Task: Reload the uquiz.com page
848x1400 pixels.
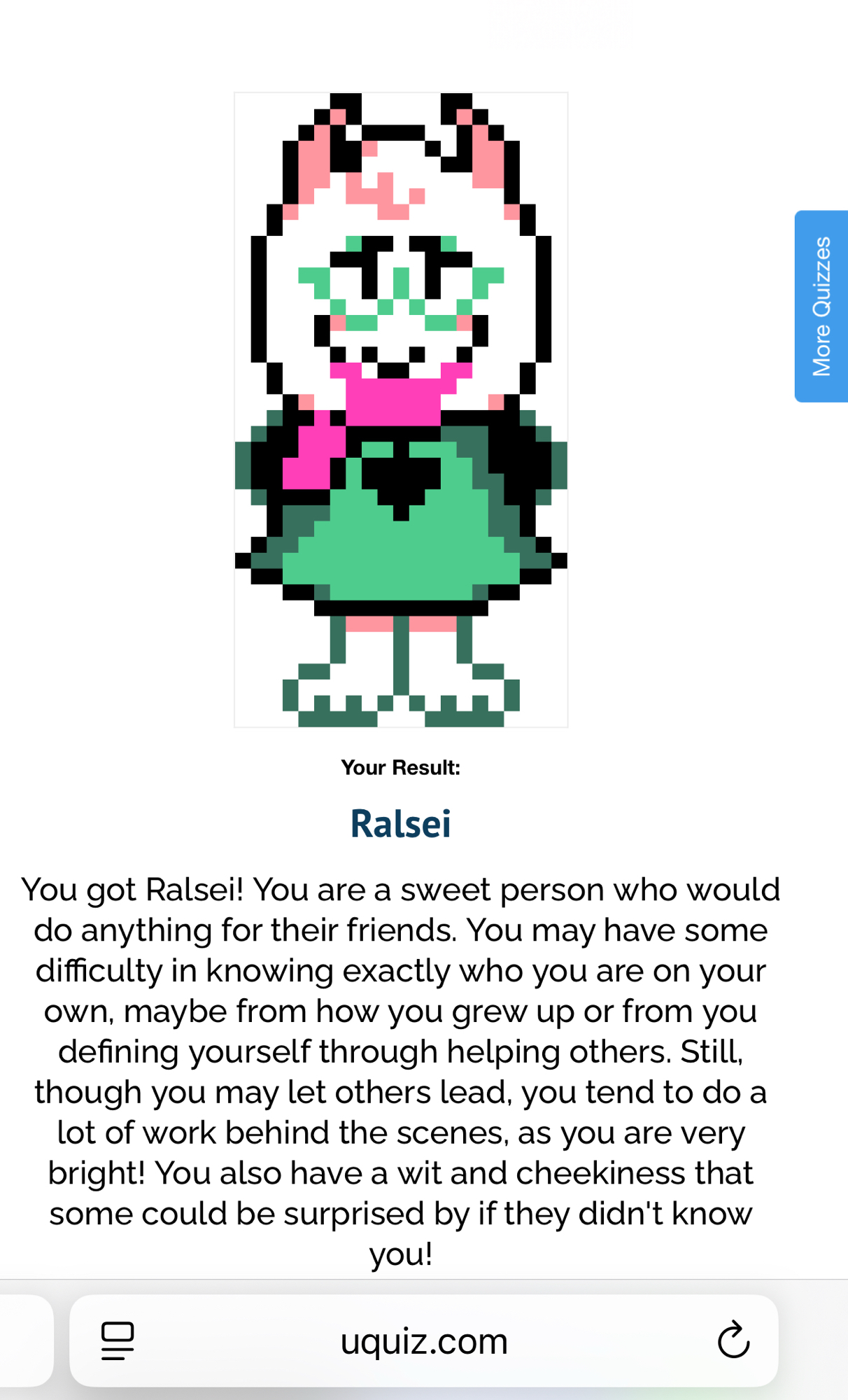Action: pos(733,1340)
